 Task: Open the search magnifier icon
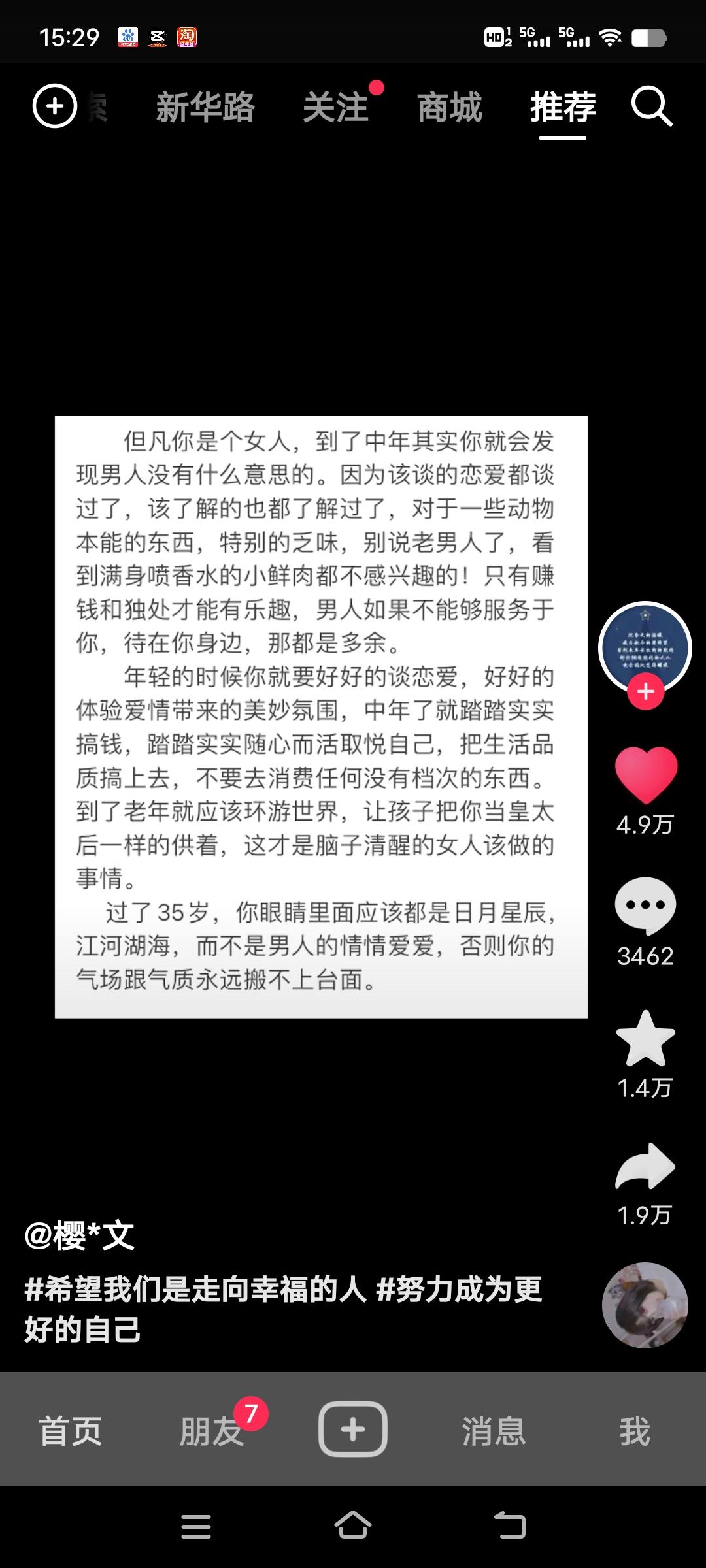[652, 106]
